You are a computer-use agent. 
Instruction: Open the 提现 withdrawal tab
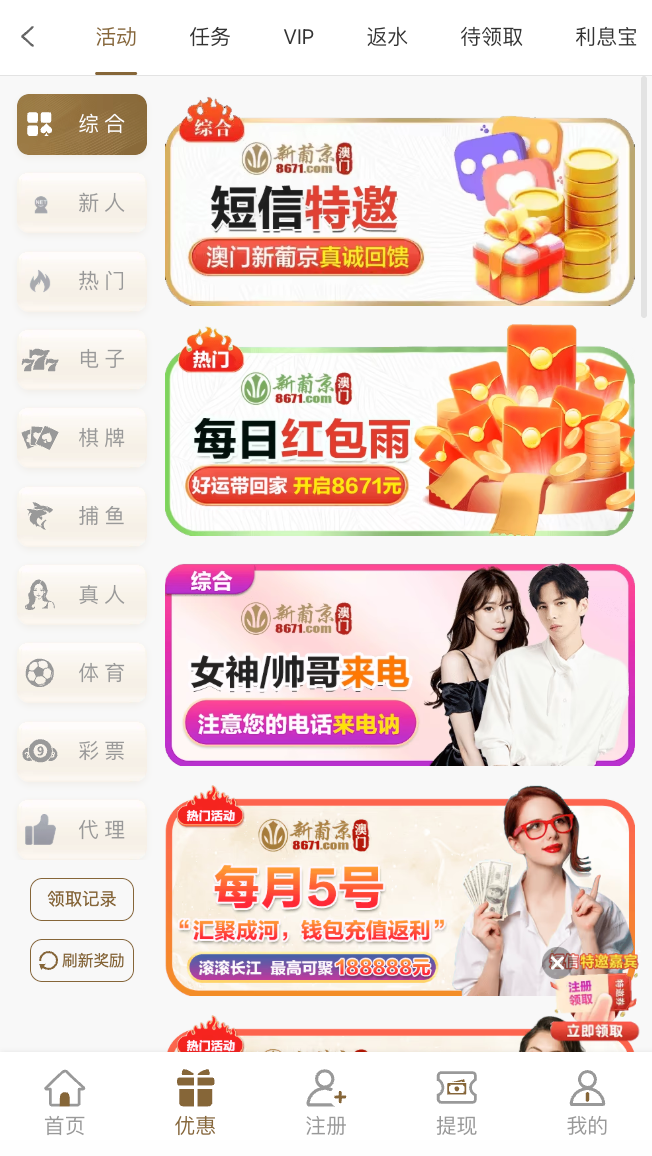coord(456,1102)
